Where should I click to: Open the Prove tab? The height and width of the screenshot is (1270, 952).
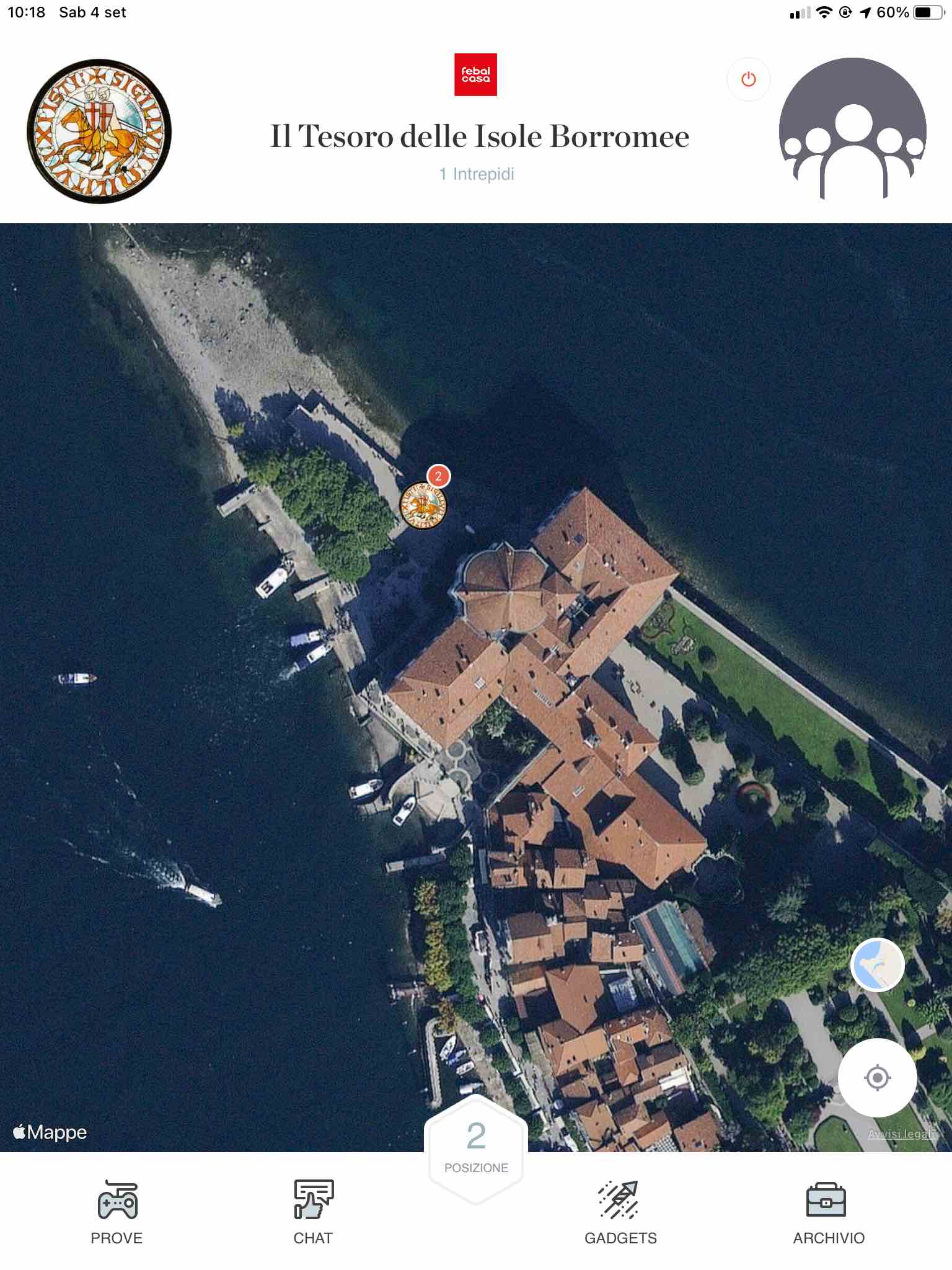click(x=117, y=1213)
